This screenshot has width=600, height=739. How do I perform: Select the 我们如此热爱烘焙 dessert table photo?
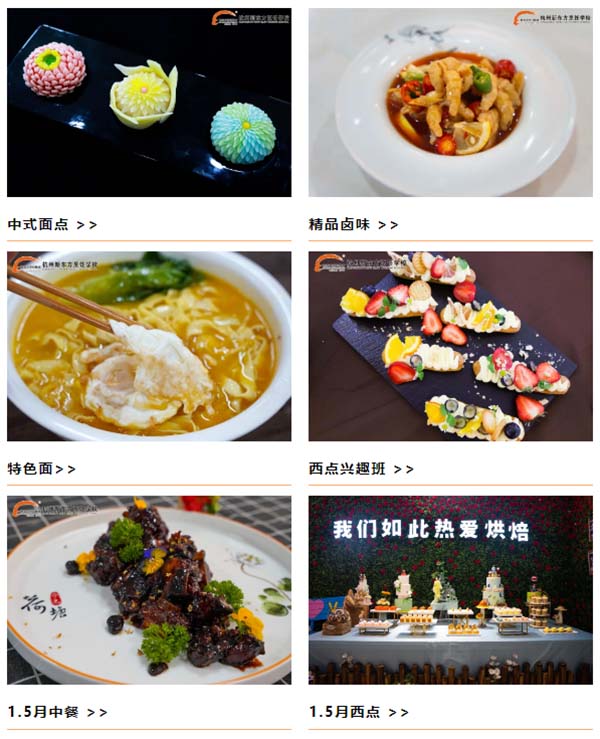450,590
